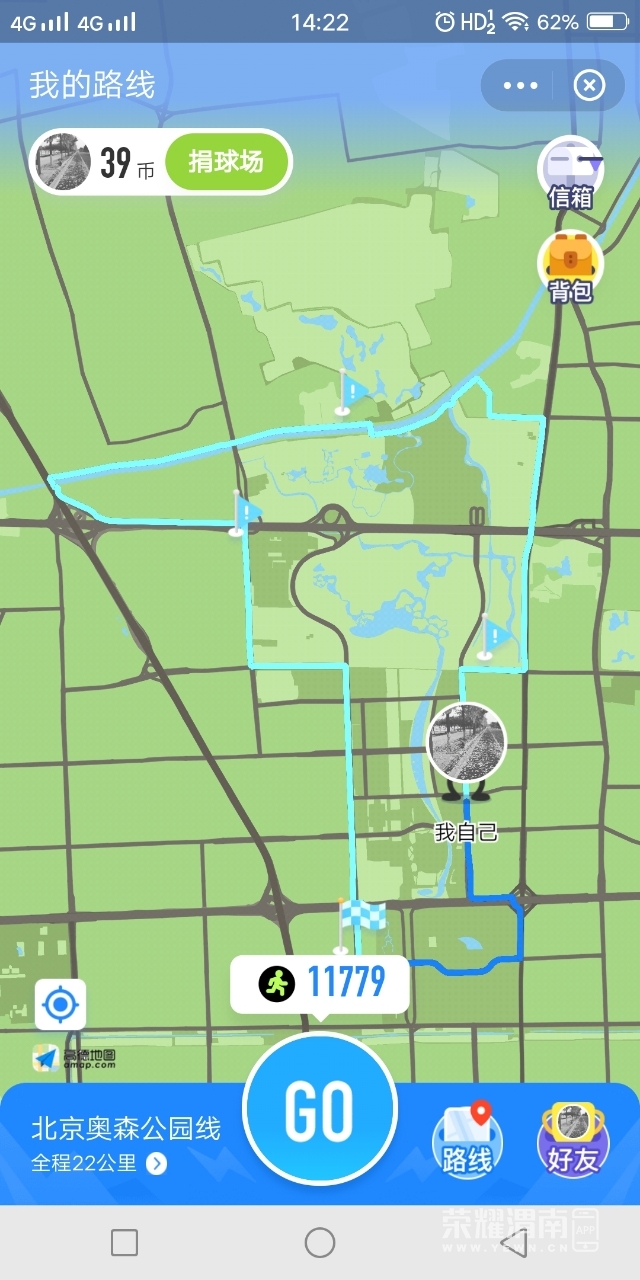The height and width of the screenshot is (1280, 640).
Task: Open the 好友 friends ranking
Action: click(573, 1140)
